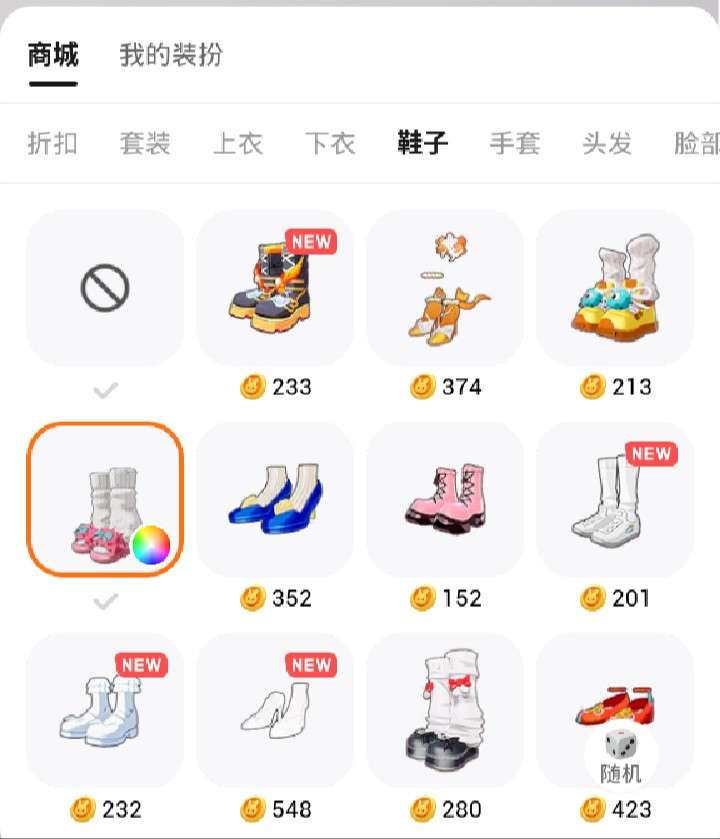This screenshot has height=839, width=720.
Task: Select the yellow shoes priced 213
Action: point(615,289)
